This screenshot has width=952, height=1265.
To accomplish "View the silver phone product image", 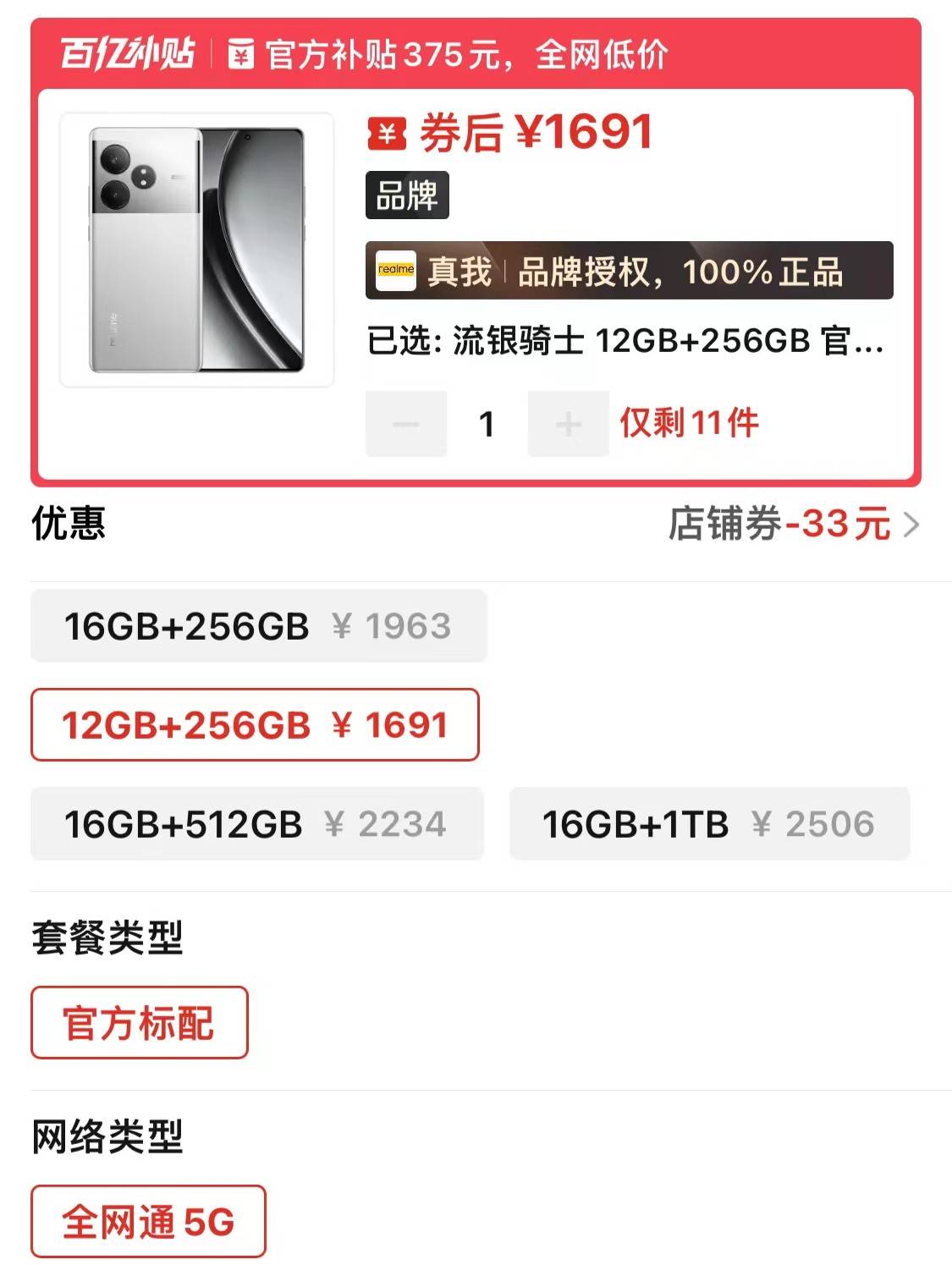I will pos(197,250).
